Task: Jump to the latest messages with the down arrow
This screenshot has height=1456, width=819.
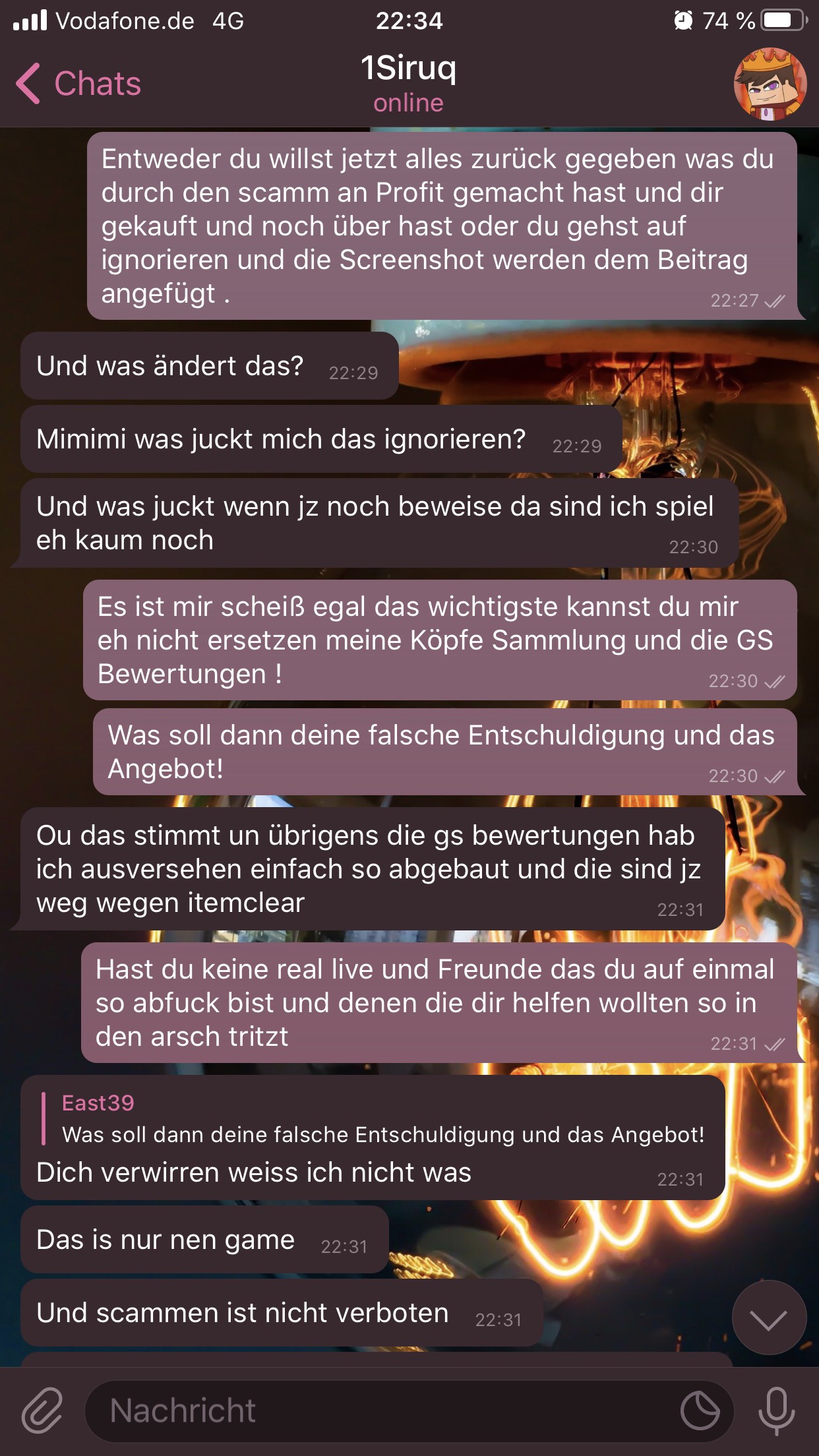Action: 769,1318
